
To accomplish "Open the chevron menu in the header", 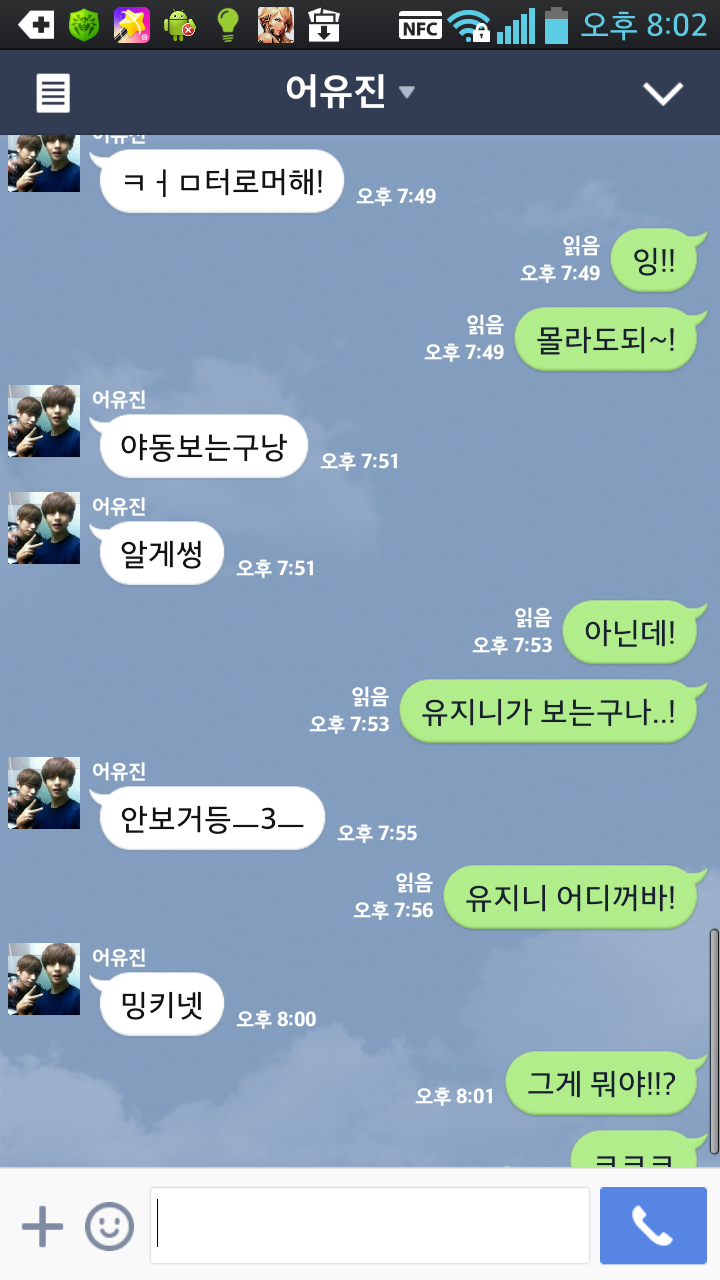I will [662, 94].
